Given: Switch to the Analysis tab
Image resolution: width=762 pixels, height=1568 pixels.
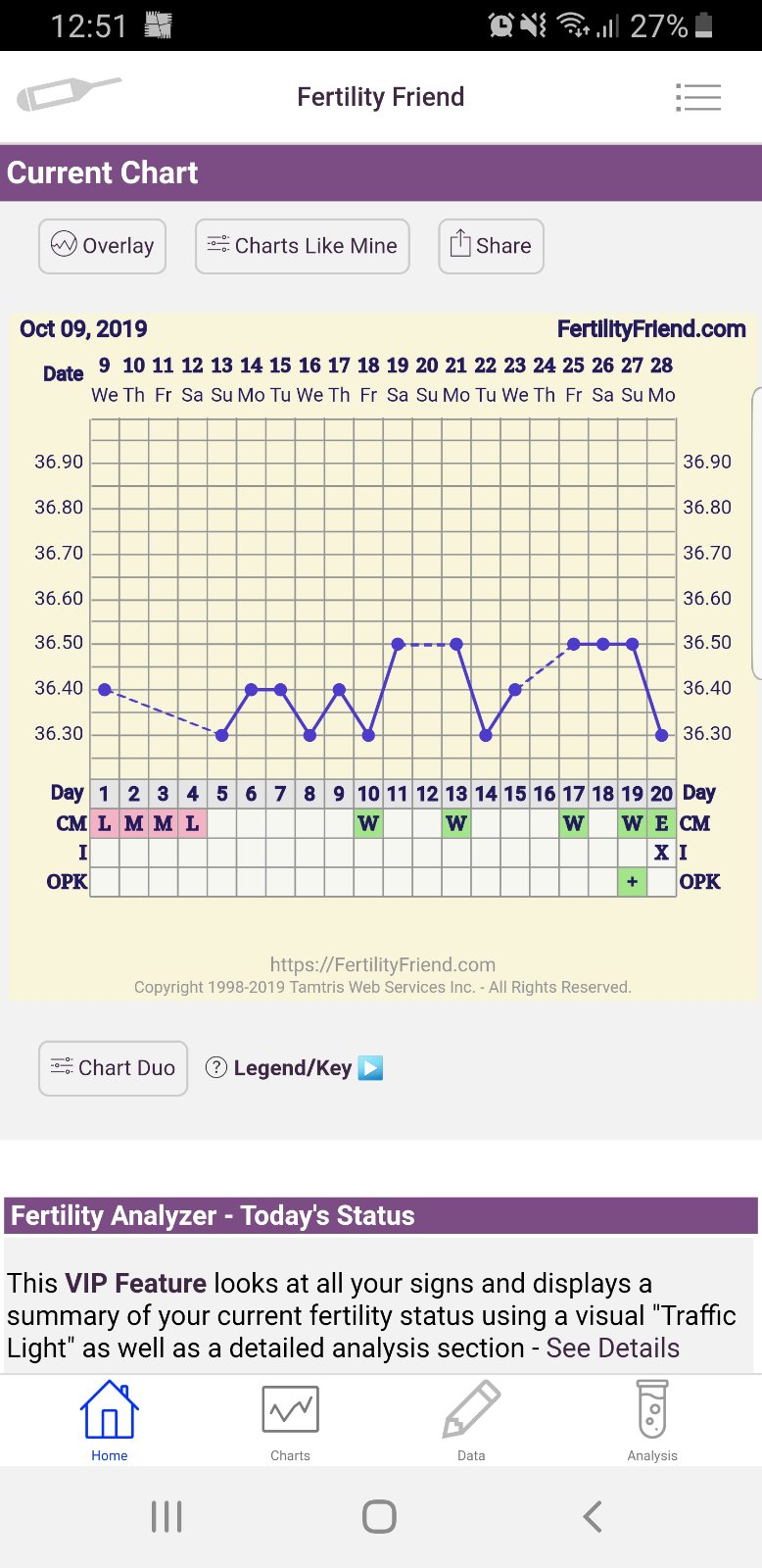Looking at the screenshot, I should [x=652, y=1421].
